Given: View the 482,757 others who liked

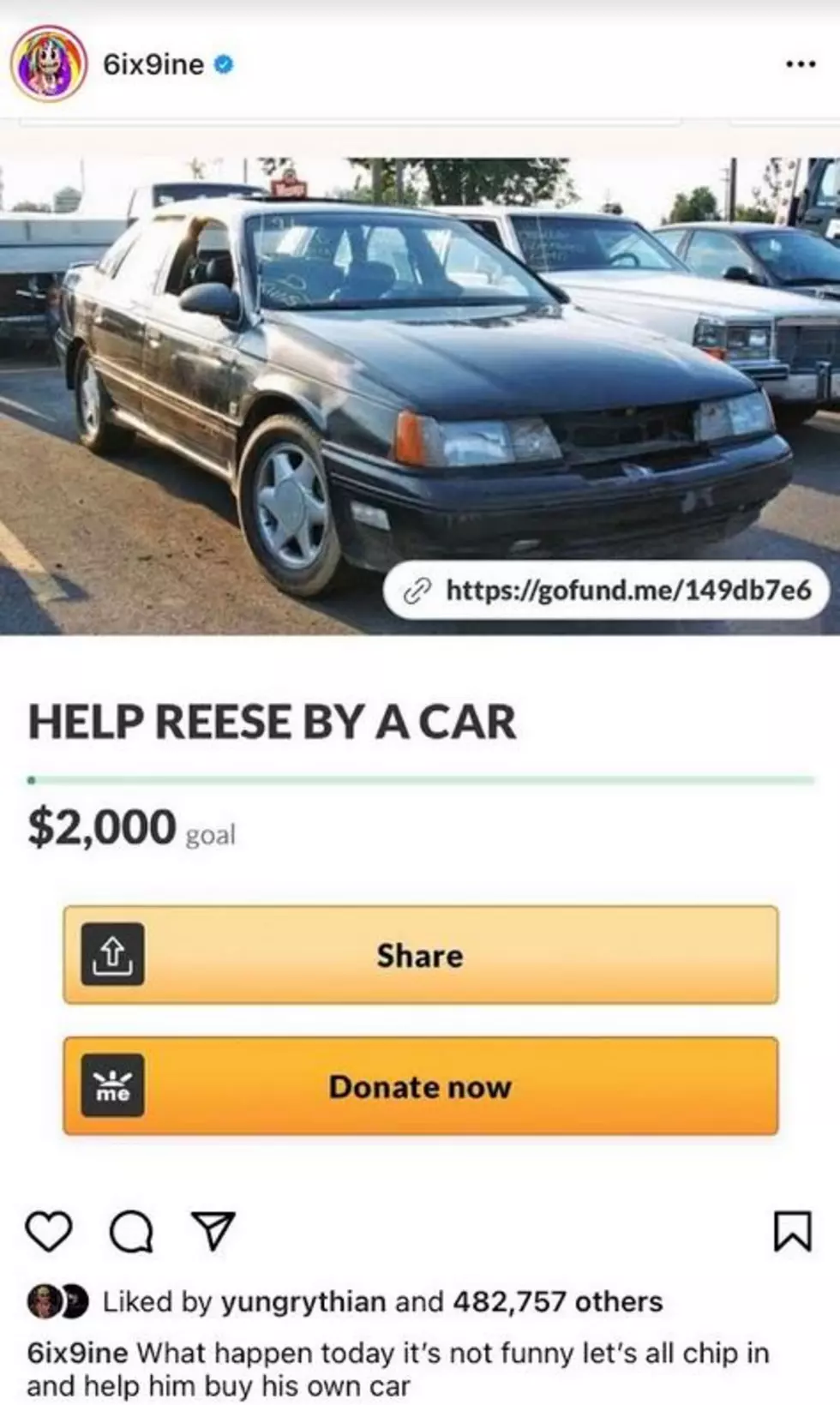Looking at the screenshot, I should click(557, 1302).
